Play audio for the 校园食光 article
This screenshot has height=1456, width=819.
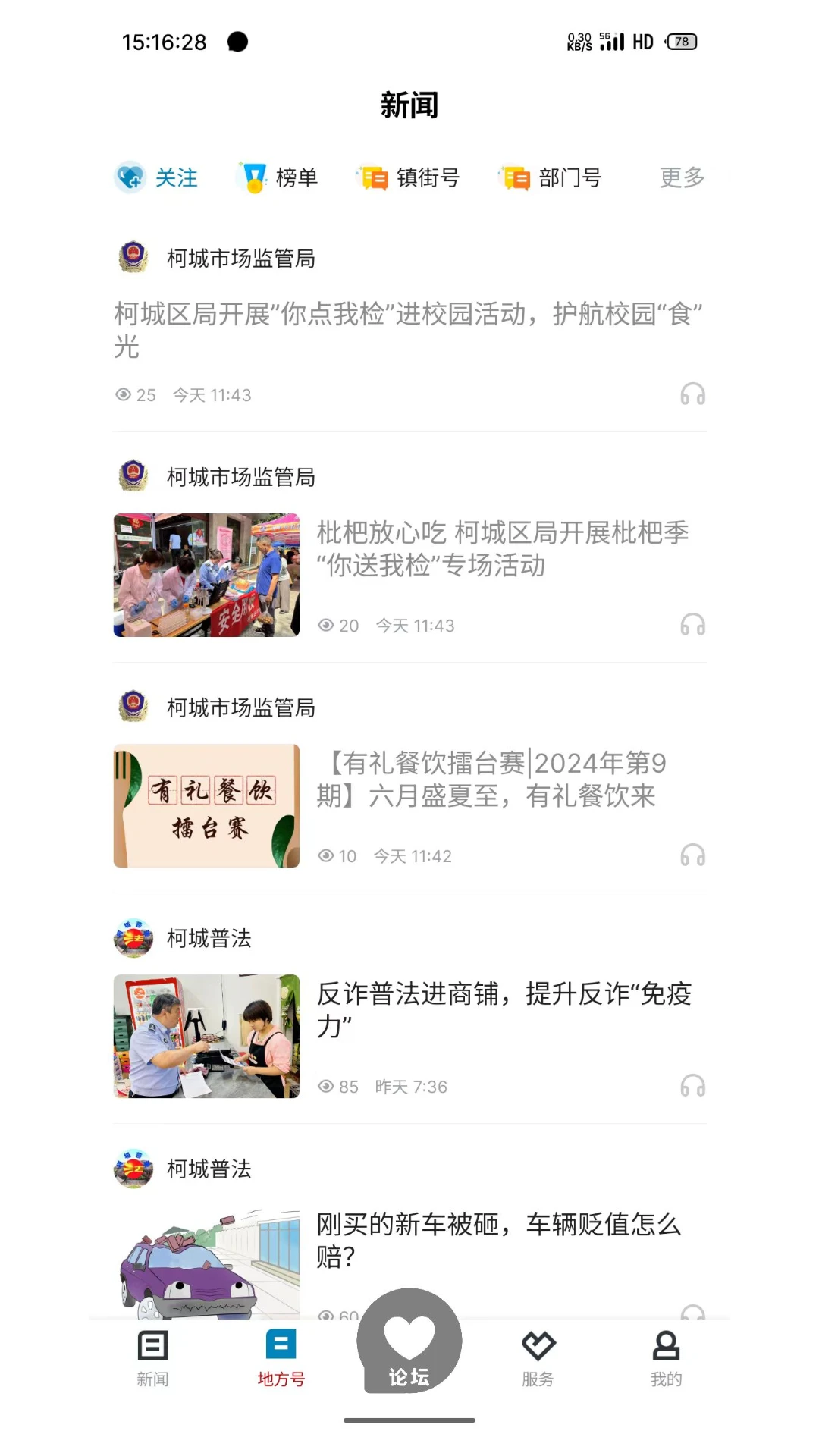694,394
